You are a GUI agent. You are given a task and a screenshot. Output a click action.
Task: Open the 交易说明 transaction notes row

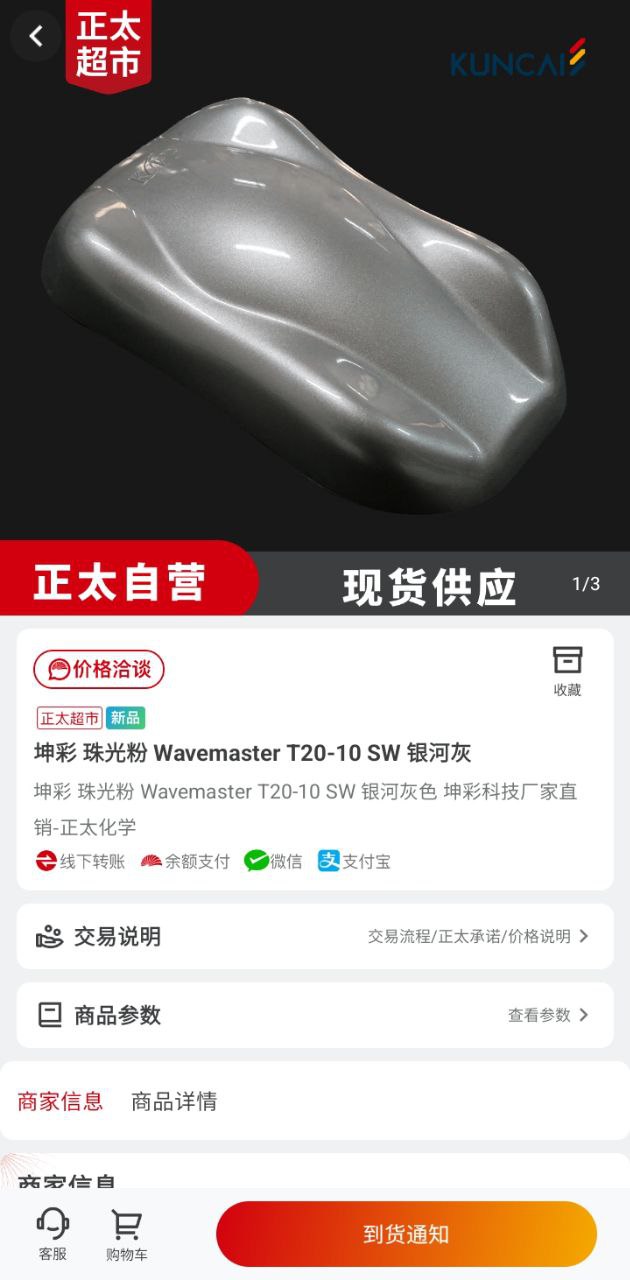click(x=315, y=936)
